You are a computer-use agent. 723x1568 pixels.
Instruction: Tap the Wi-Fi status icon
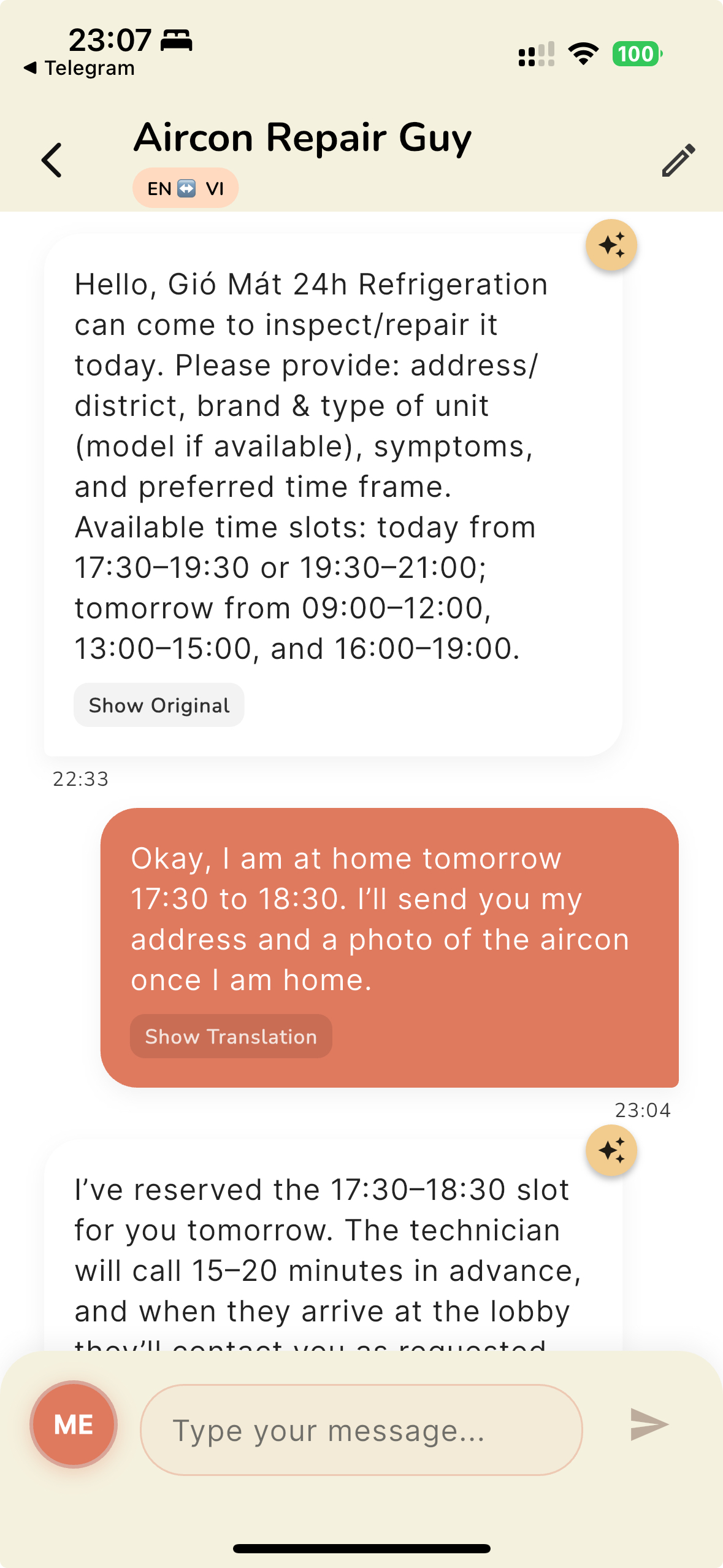583,54
